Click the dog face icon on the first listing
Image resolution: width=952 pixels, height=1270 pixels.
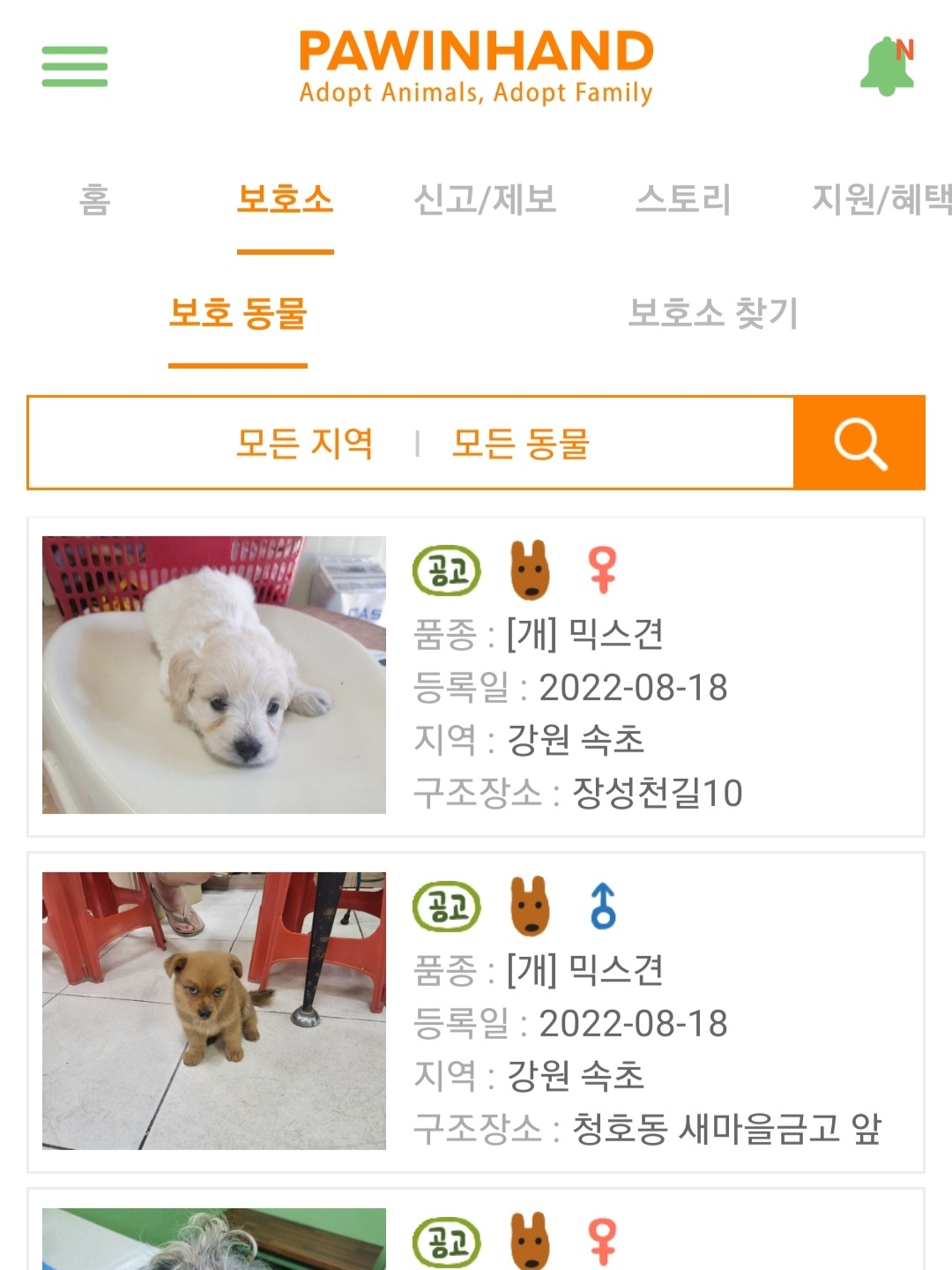[x=526, y=570]
